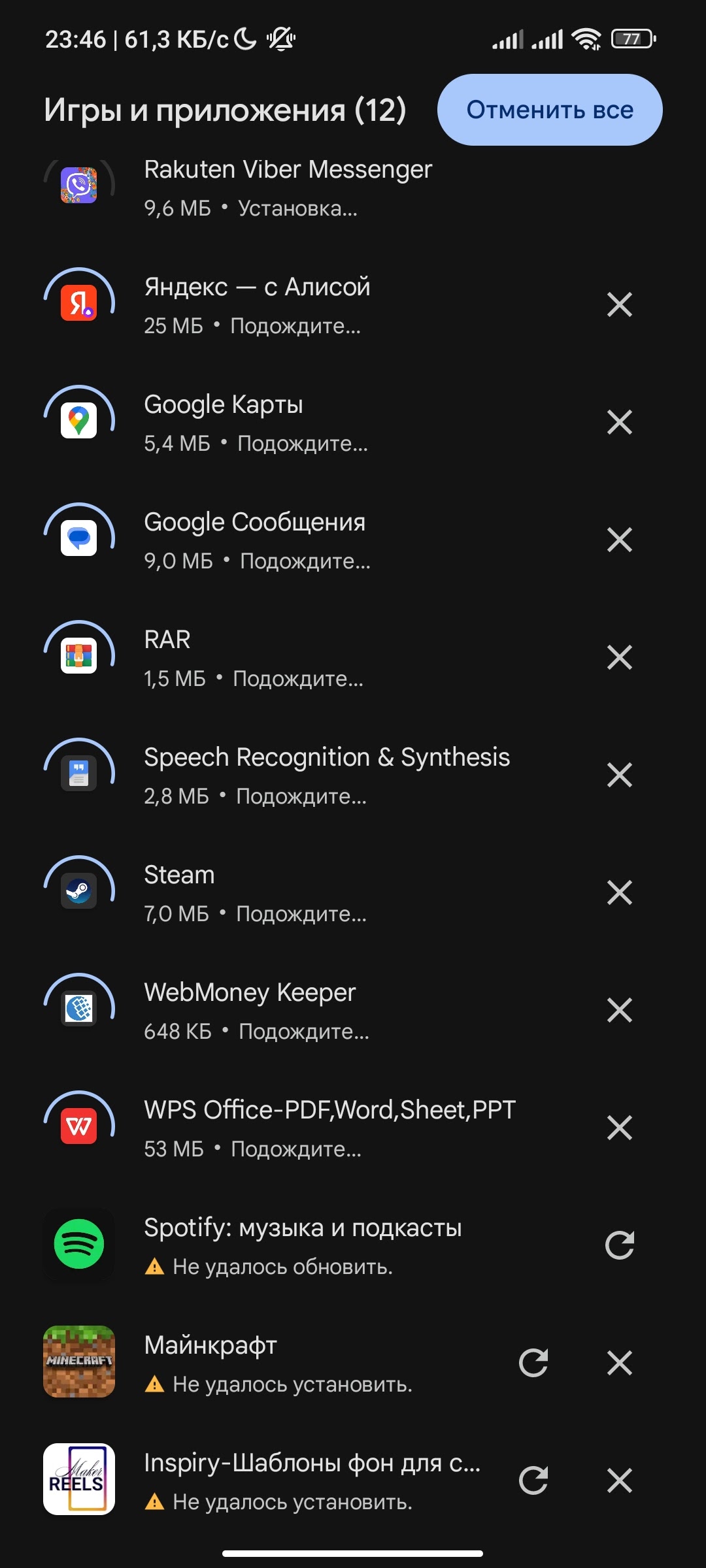The width and height of the screenshot is (706, 1568).
Task: Cancel the Google Сообщения update
Action: [619, 540]
